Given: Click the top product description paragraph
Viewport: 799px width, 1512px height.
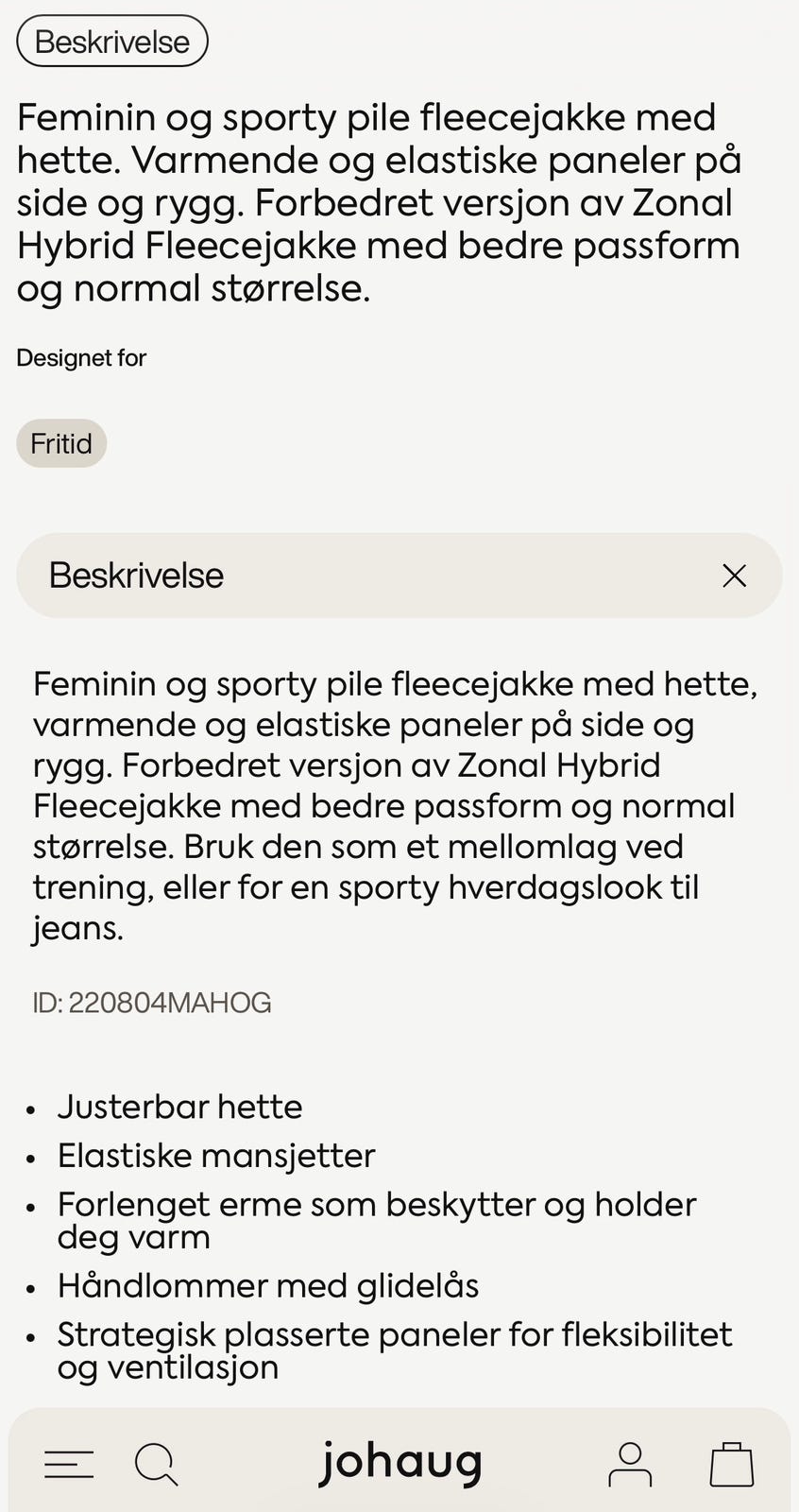Looking at the screenshot, I should [378, 202].
